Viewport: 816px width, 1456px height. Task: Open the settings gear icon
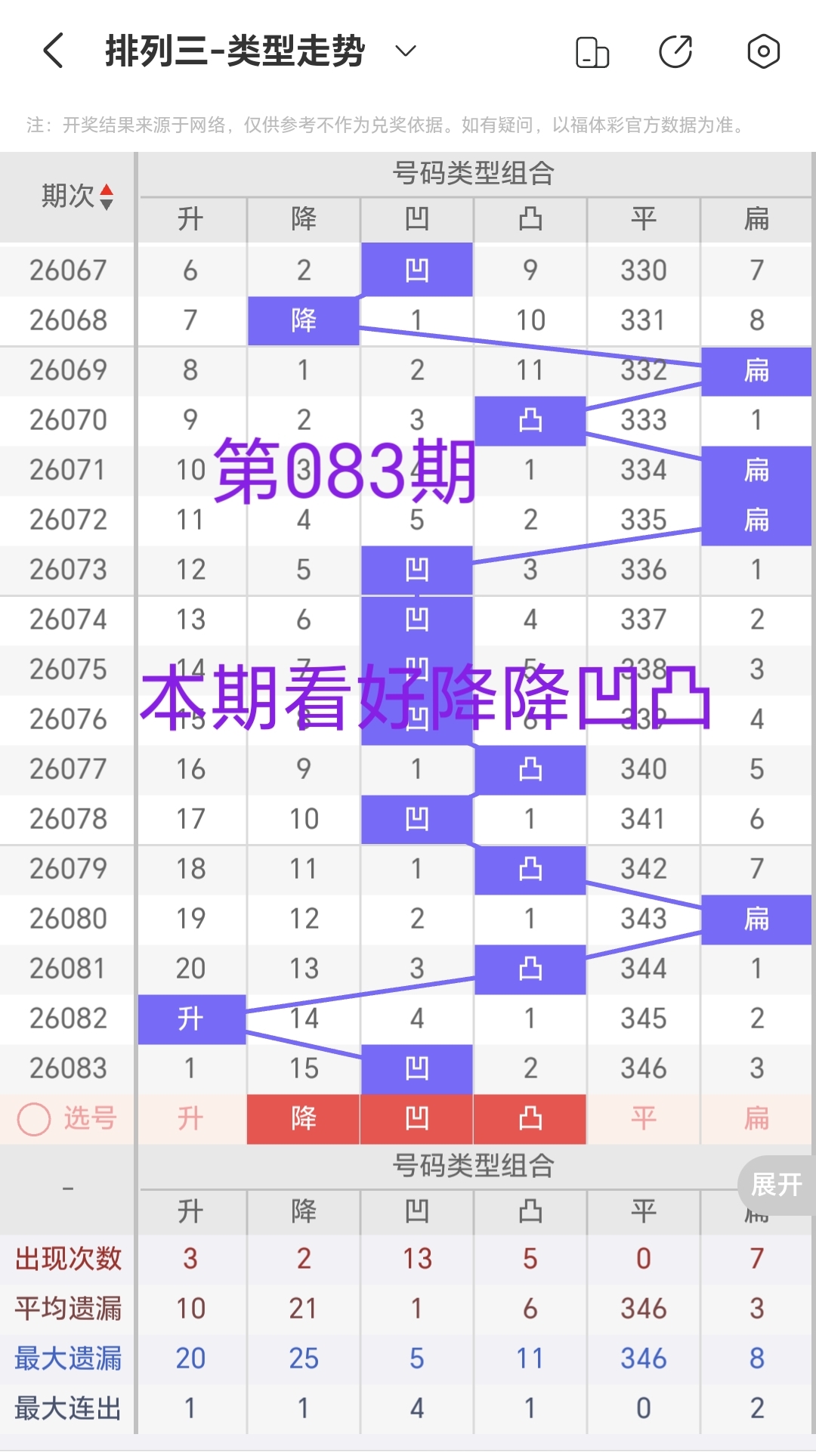(x=765, y=51)
